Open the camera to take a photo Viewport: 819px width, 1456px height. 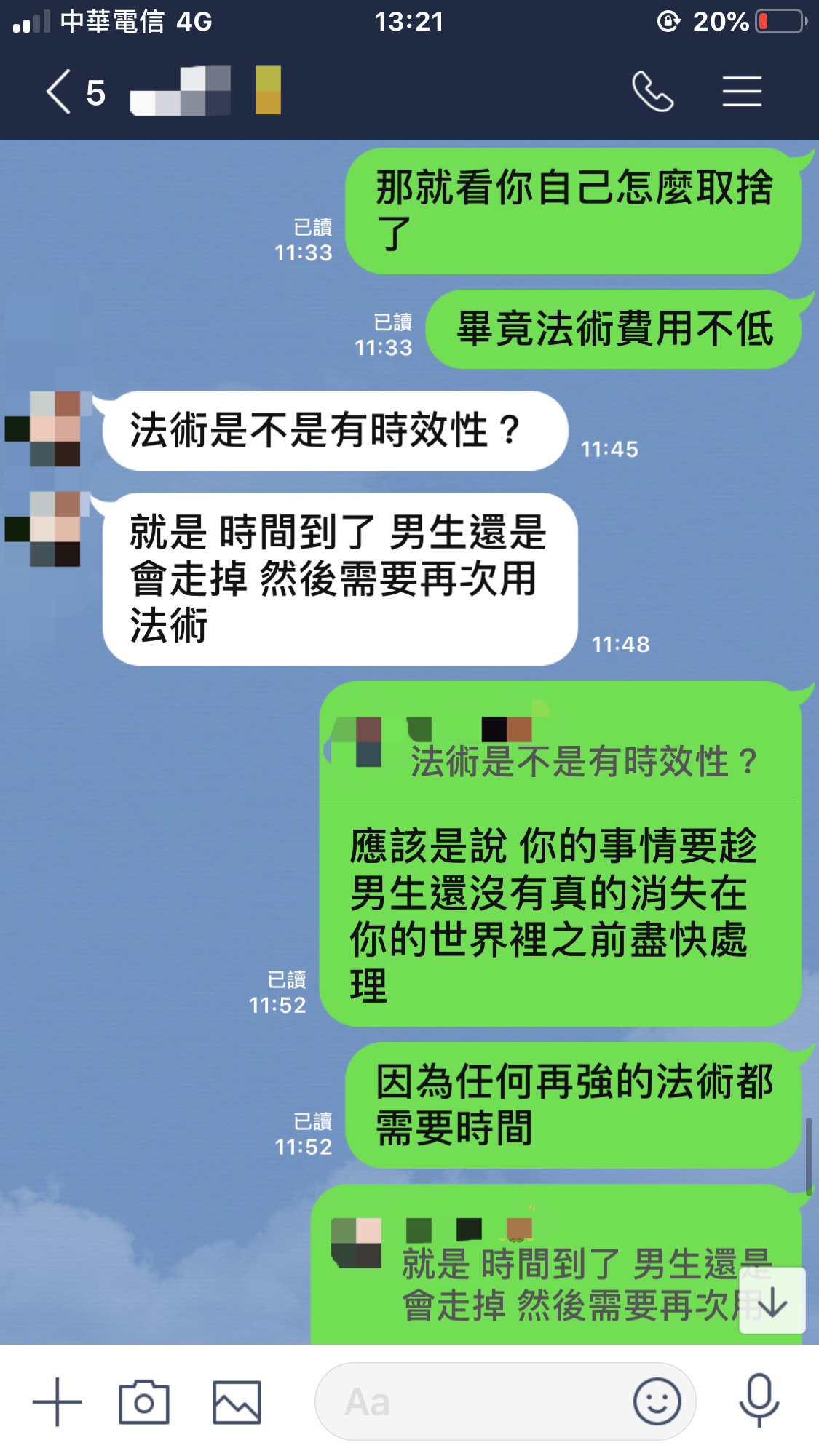tap(144, 1401)
